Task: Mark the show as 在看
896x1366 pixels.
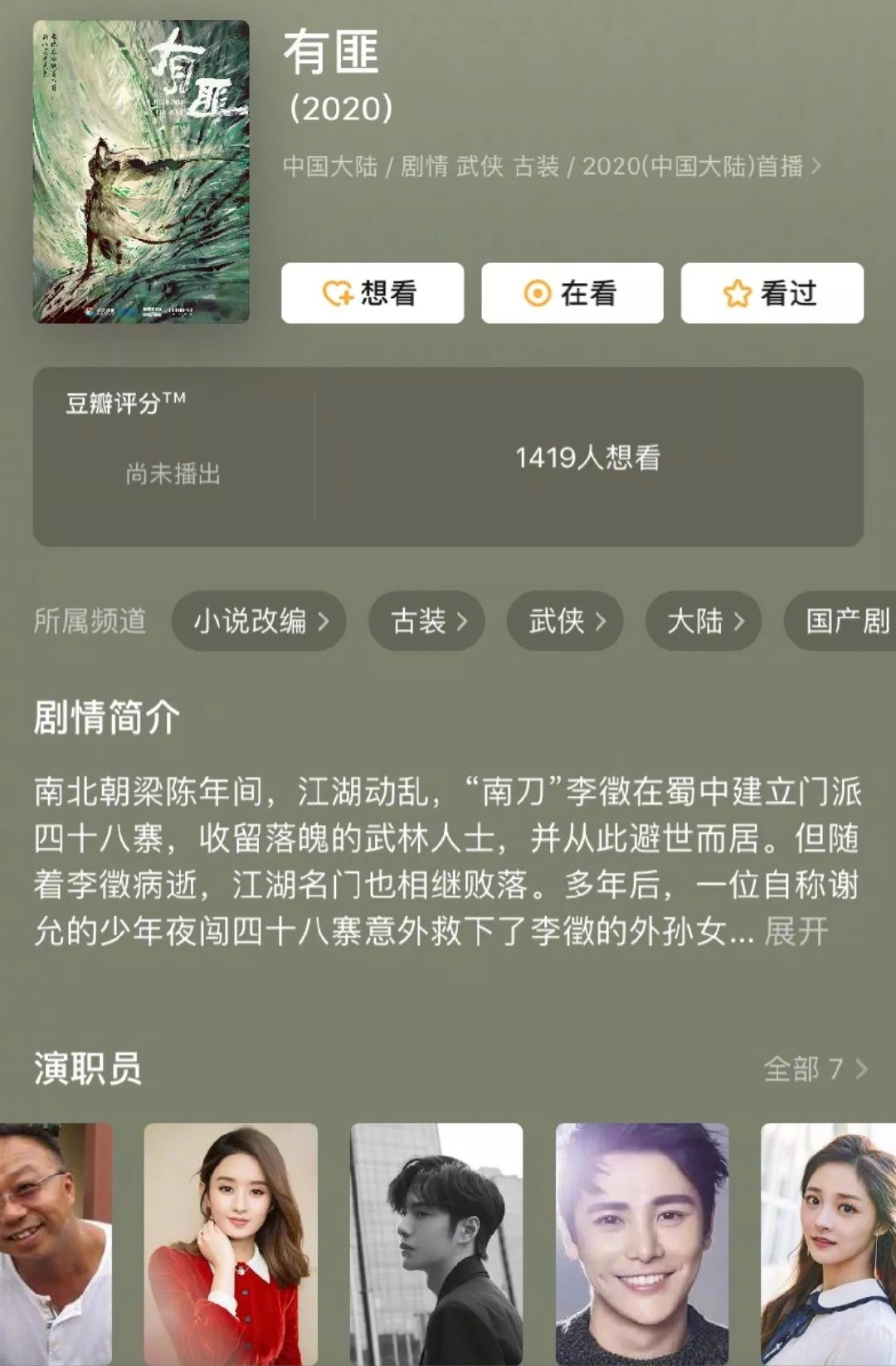Action: point(572,293)
